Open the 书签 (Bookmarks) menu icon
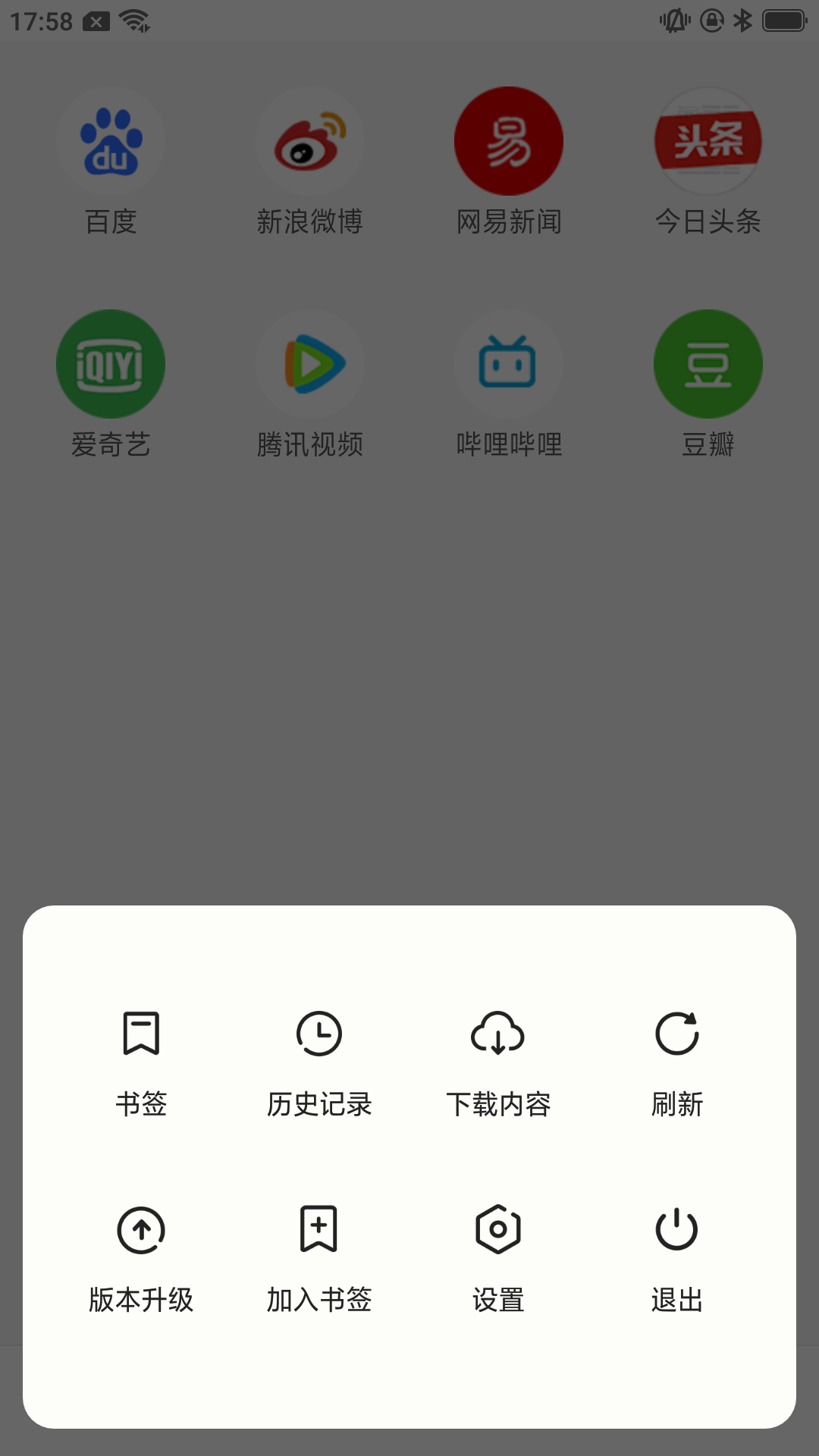This screenshot has width=819, height=1456. (141, 1034)
